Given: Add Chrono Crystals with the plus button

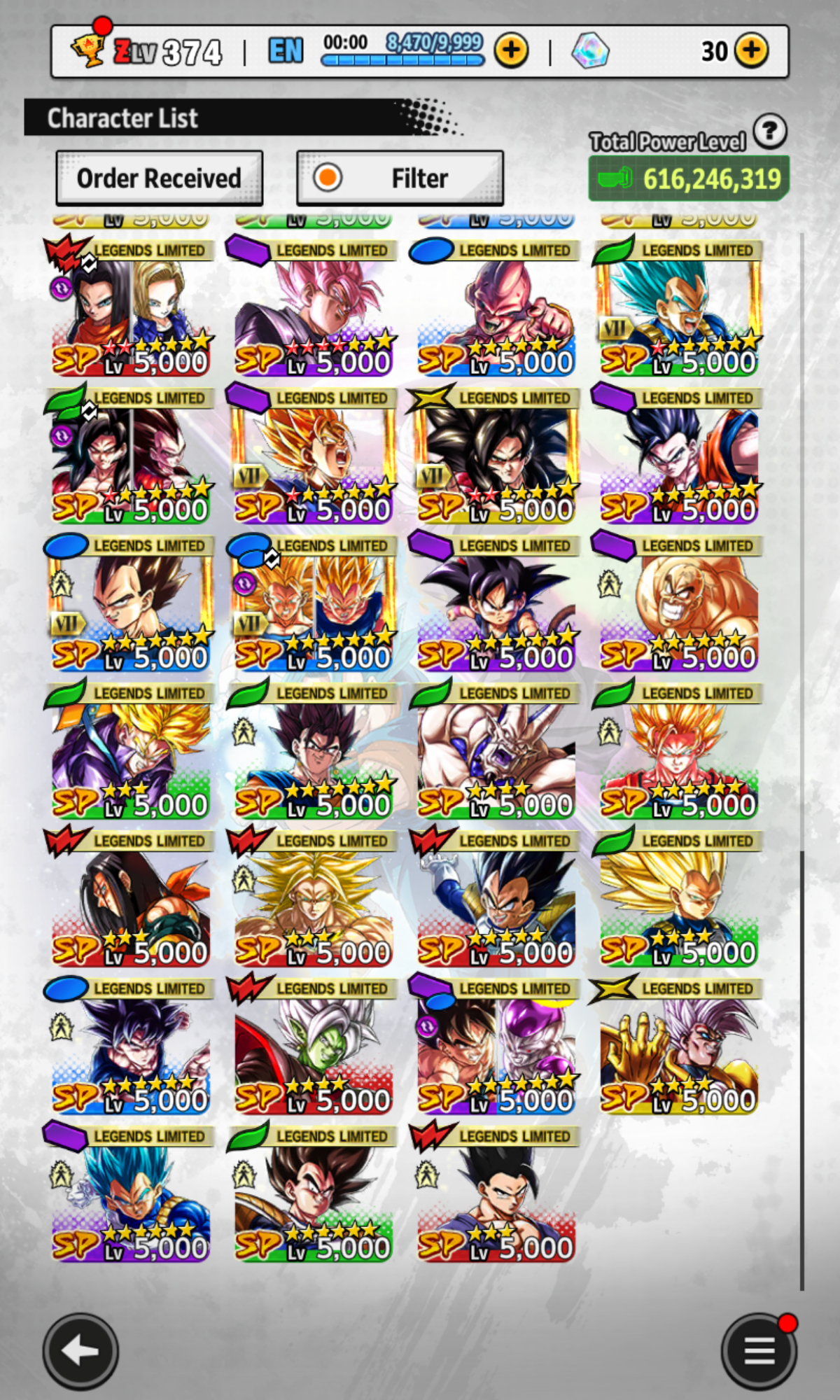Looking at the screenshot, I should (752, 51).
